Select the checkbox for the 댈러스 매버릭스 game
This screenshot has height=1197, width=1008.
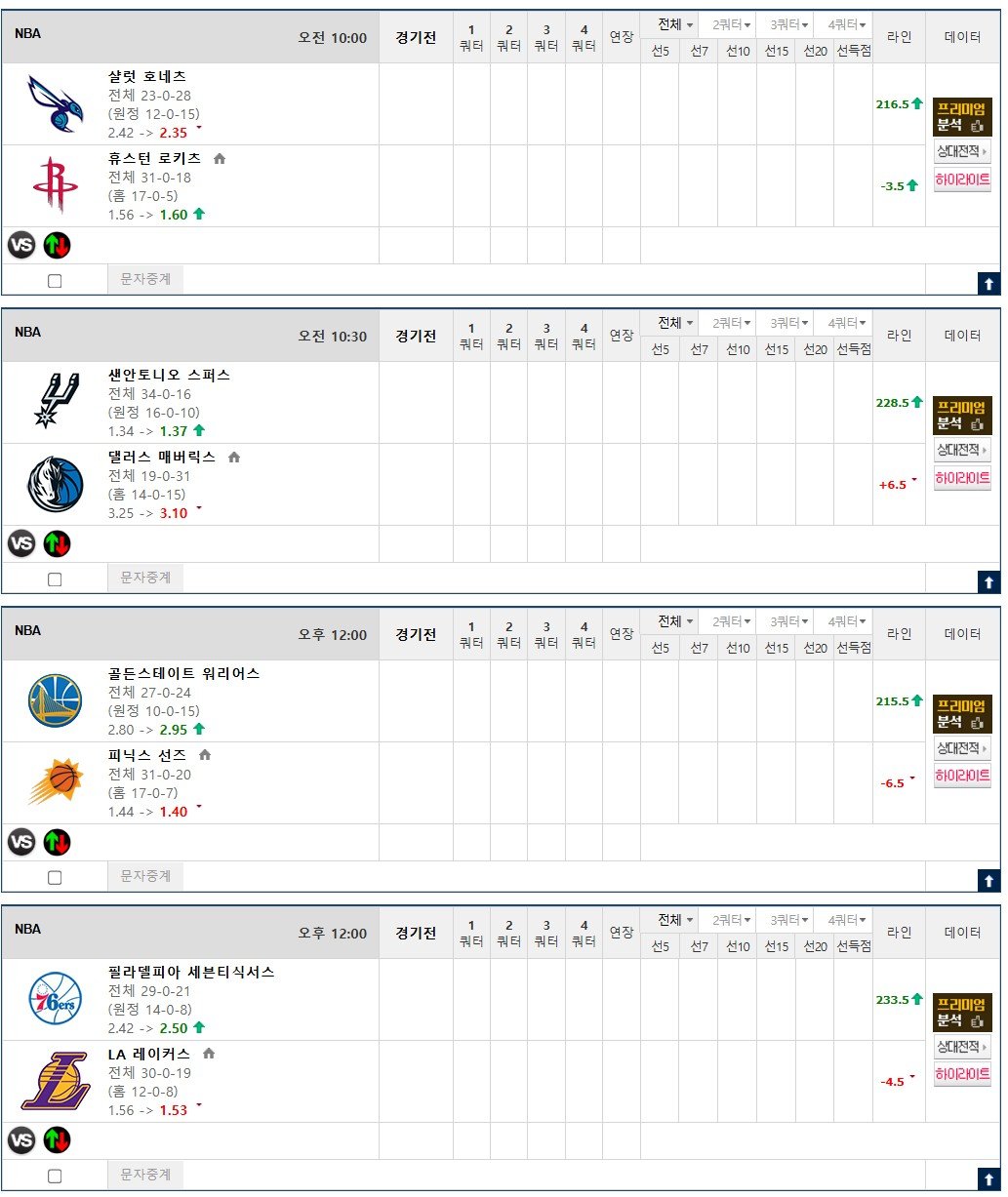(x=55, y=579)
